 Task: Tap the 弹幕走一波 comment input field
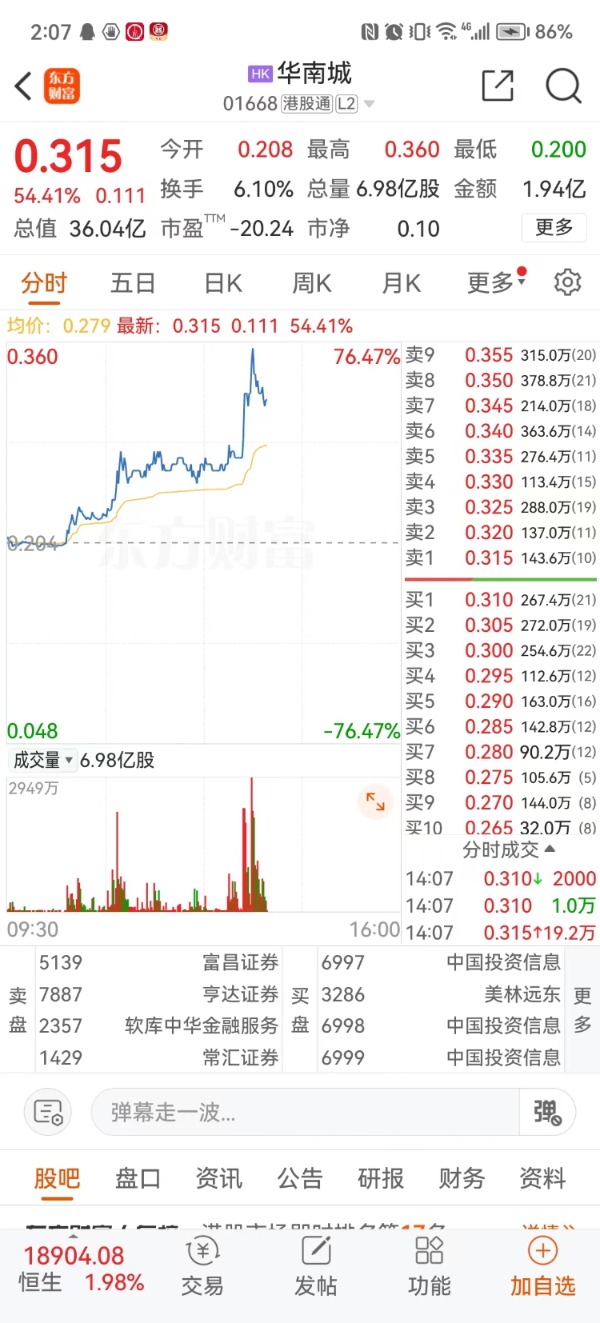pyautogui.click(x=305, y=1112)
